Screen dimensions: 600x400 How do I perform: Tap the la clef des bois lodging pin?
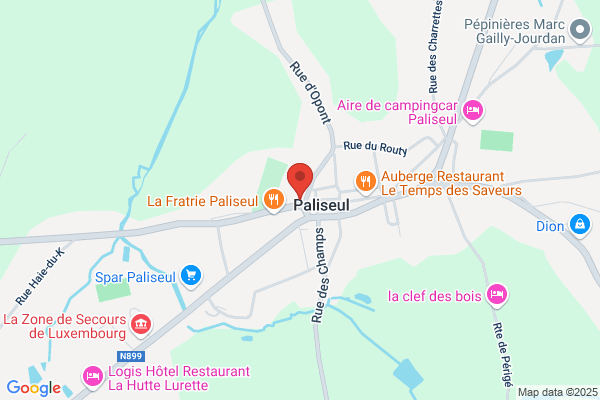coord(497,295)
